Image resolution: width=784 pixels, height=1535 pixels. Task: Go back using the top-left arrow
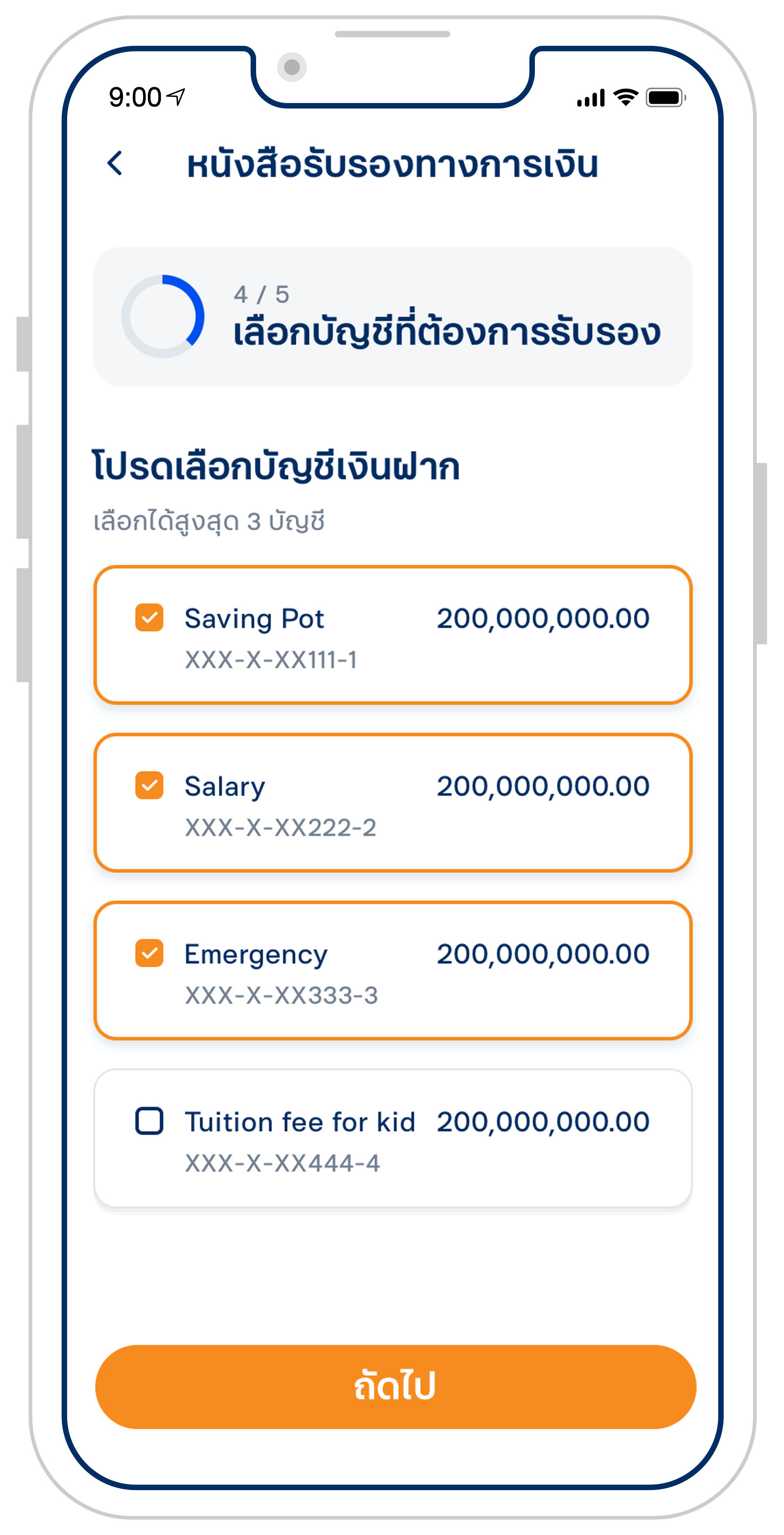[115, 163]
